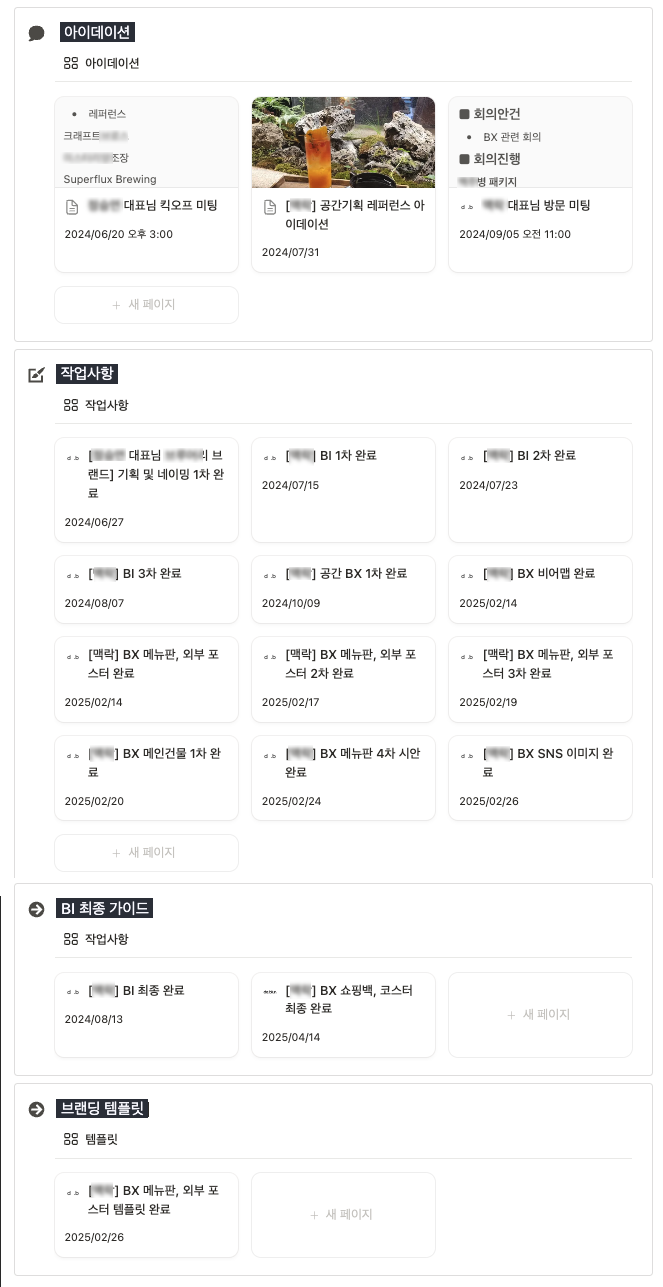Open the BX SNS 이미지 완료 card

pos(540,778)
